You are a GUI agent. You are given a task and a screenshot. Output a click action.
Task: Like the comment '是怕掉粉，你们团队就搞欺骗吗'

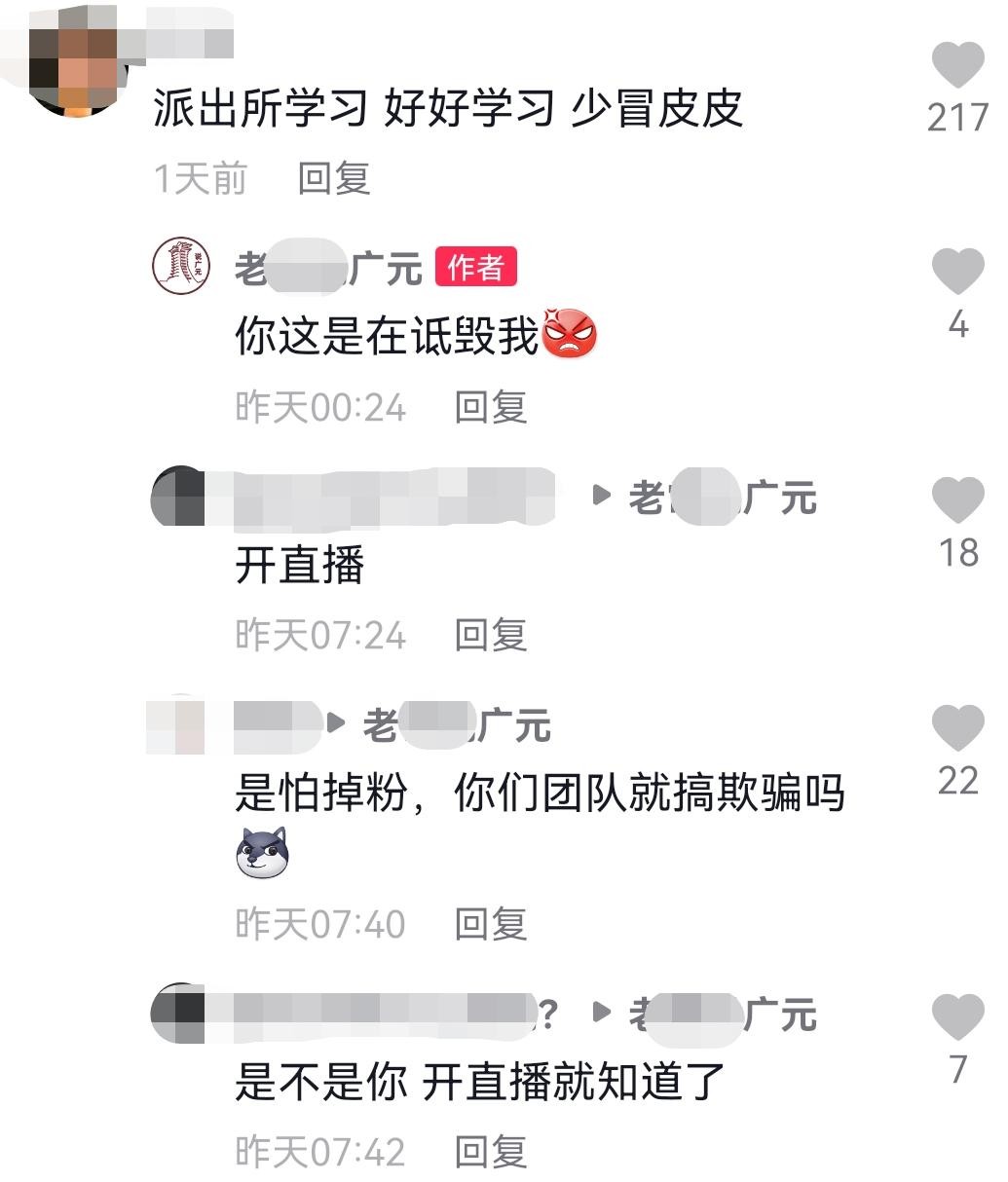(957, 728)
